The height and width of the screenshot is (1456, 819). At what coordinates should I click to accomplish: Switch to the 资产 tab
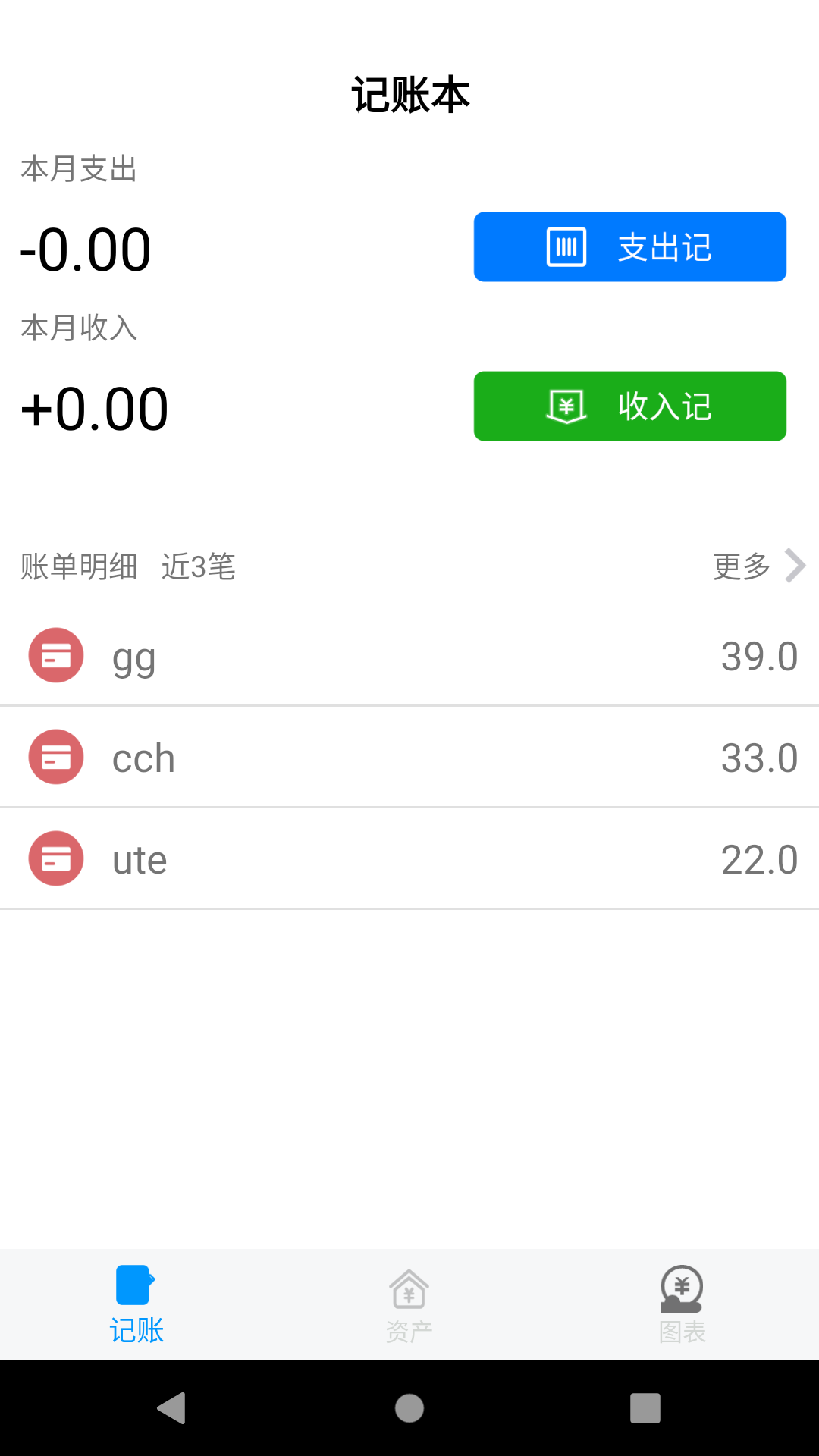click(x=409, y=1304)
